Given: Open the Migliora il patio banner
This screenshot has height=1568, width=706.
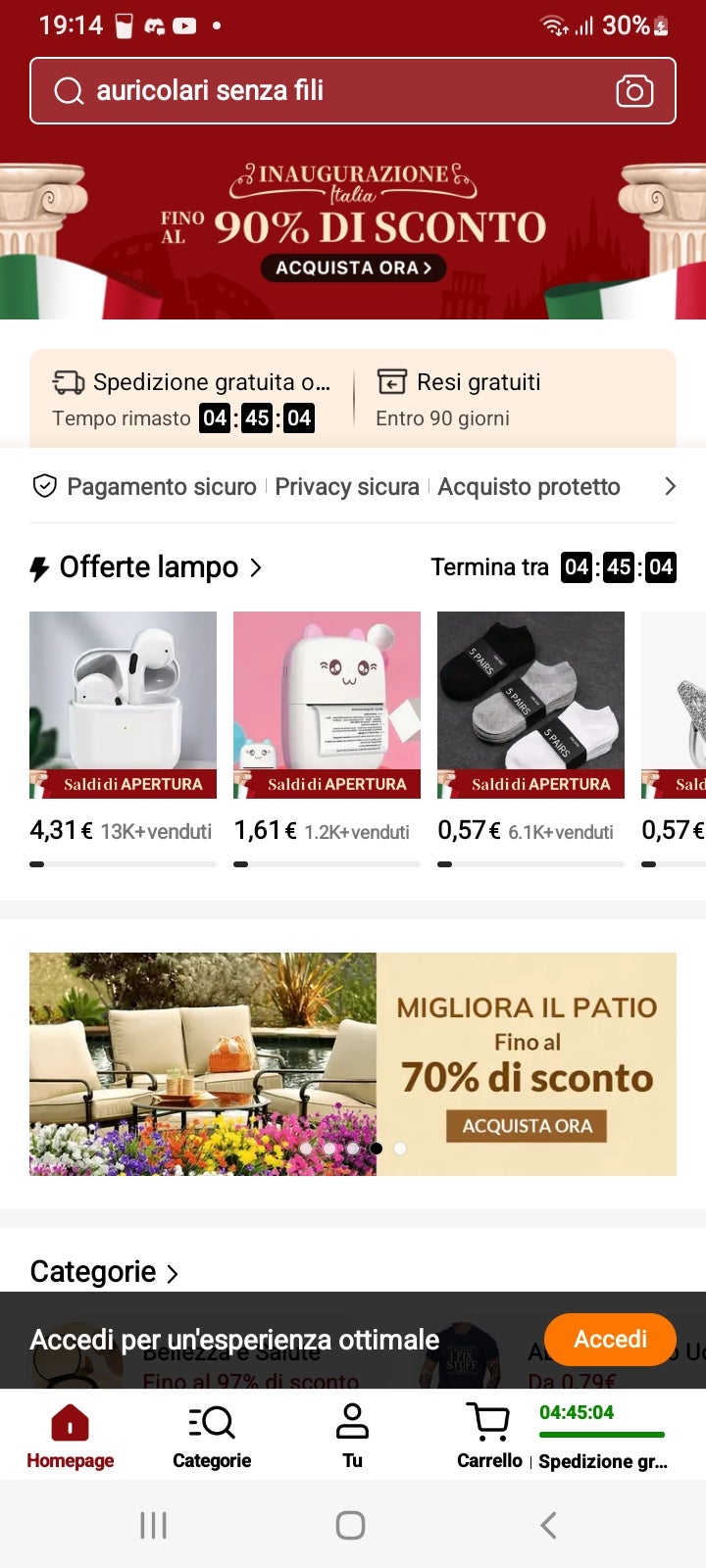Looking at the screenshot, I should coord(353,1063).
